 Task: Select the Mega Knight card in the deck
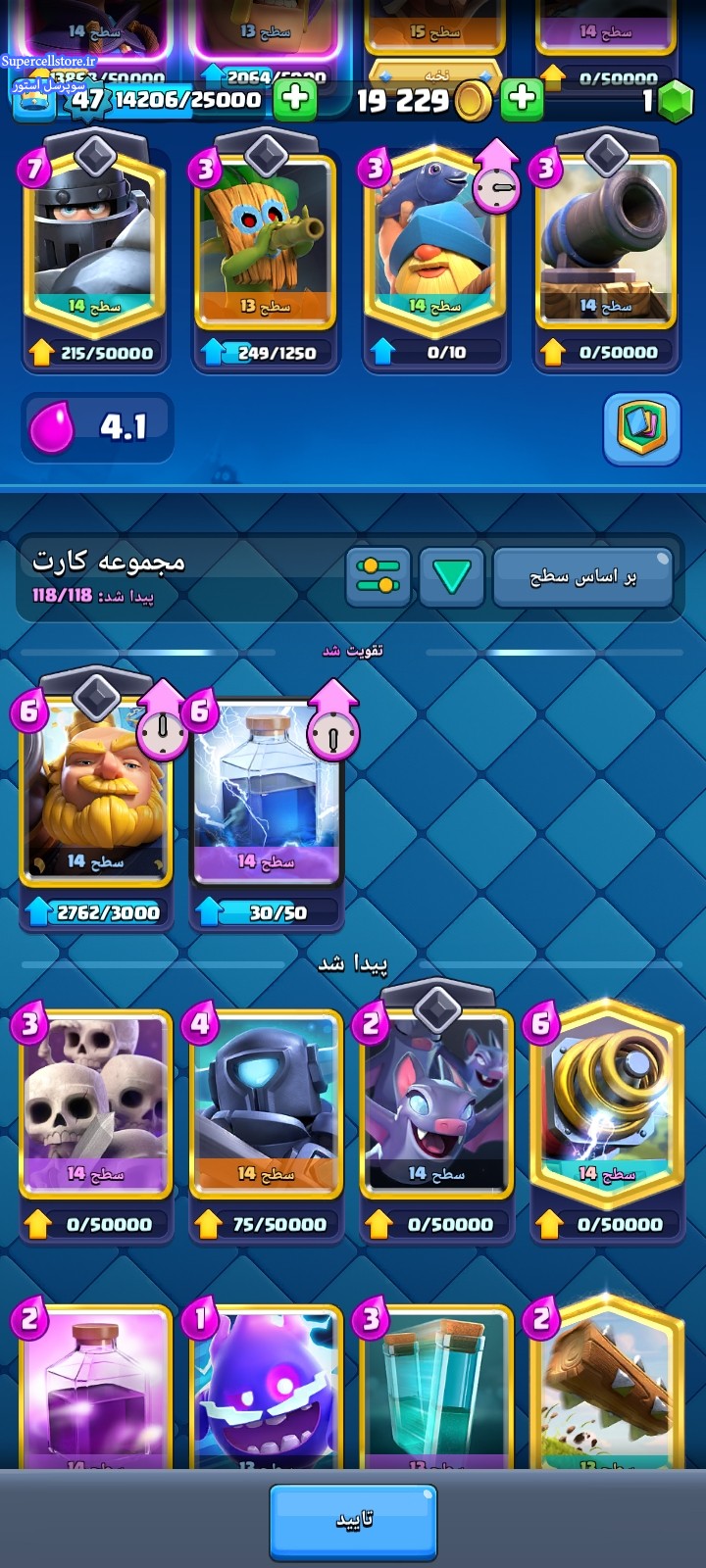[x=95, y=241]
